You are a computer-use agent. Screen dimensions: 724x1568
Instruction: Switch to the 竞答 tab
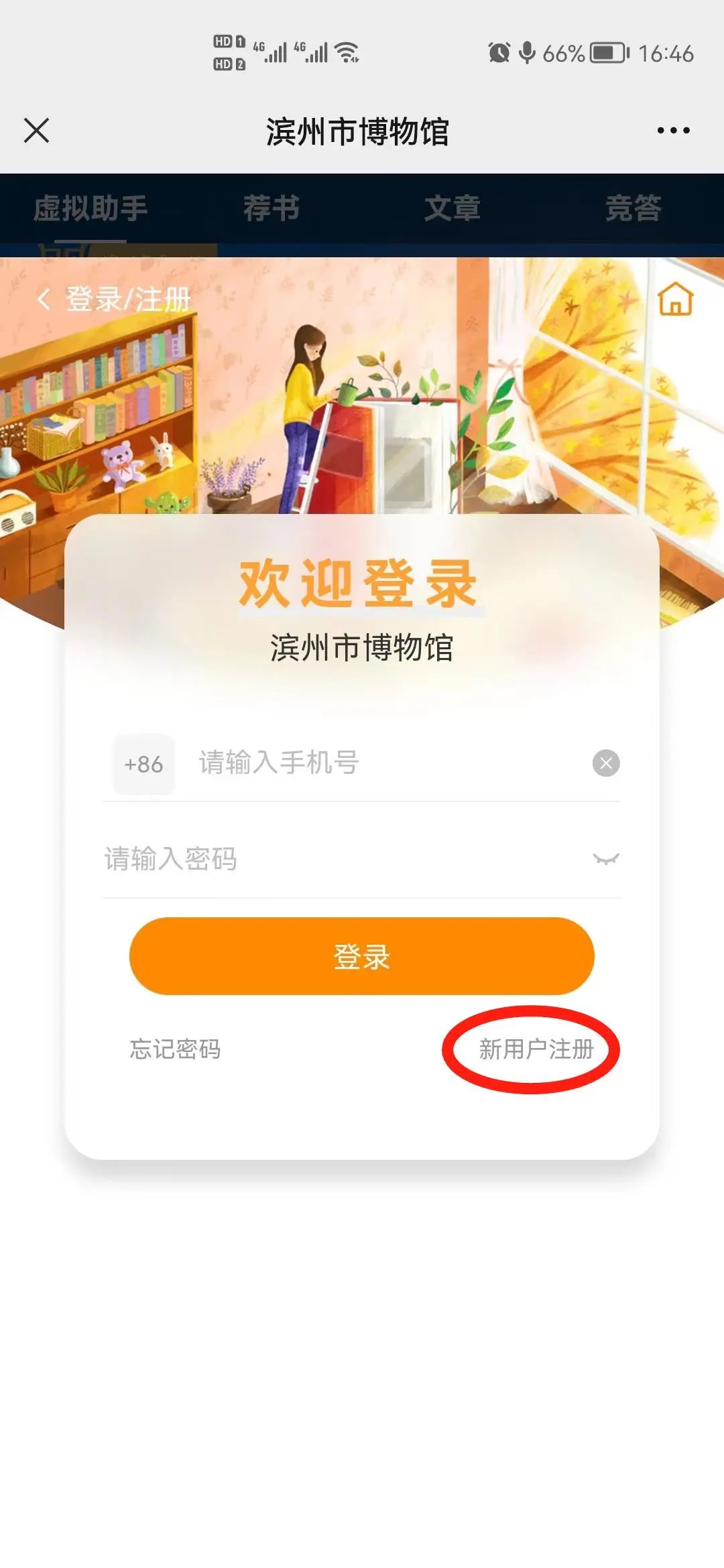click(x=633, y=208)
